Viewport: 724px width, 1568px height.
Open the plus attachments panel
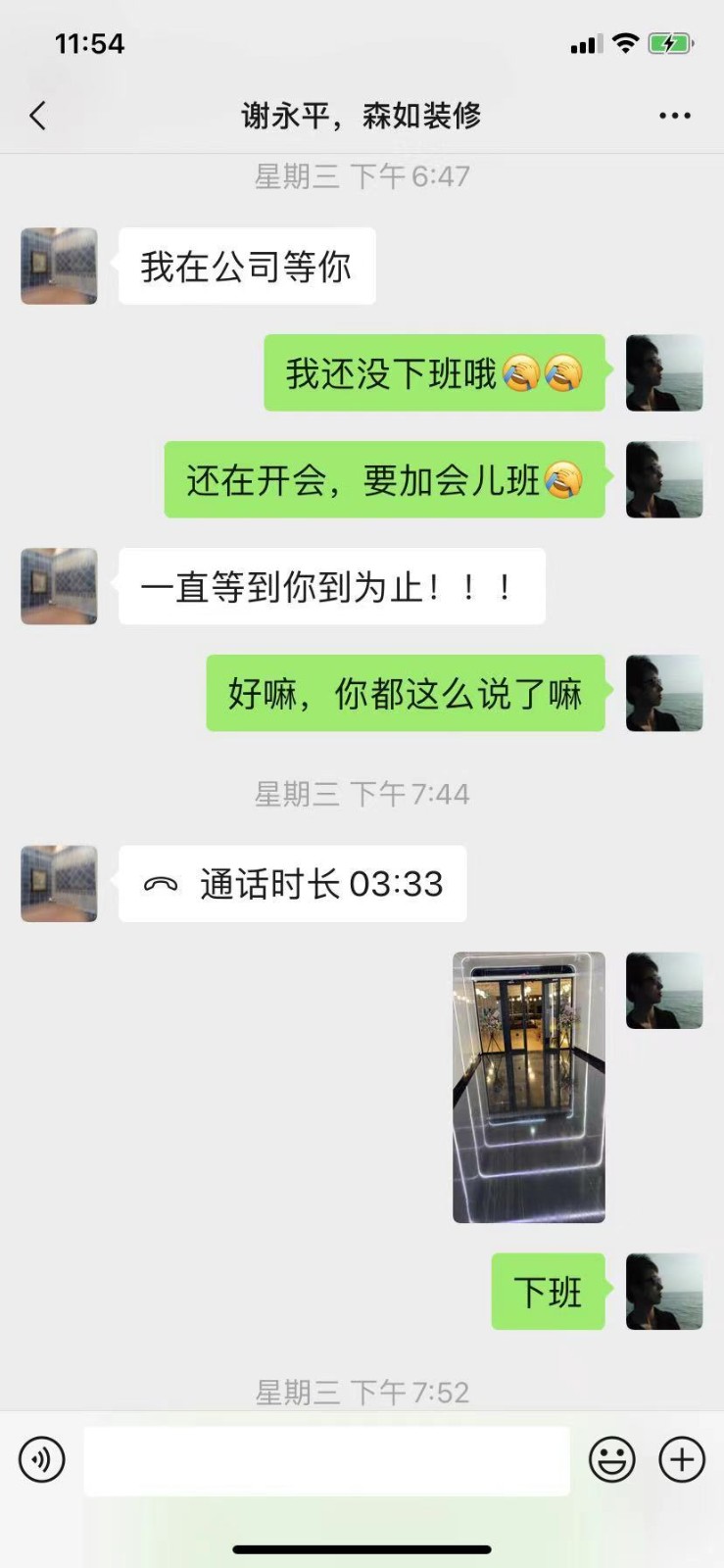(682, 1459)
